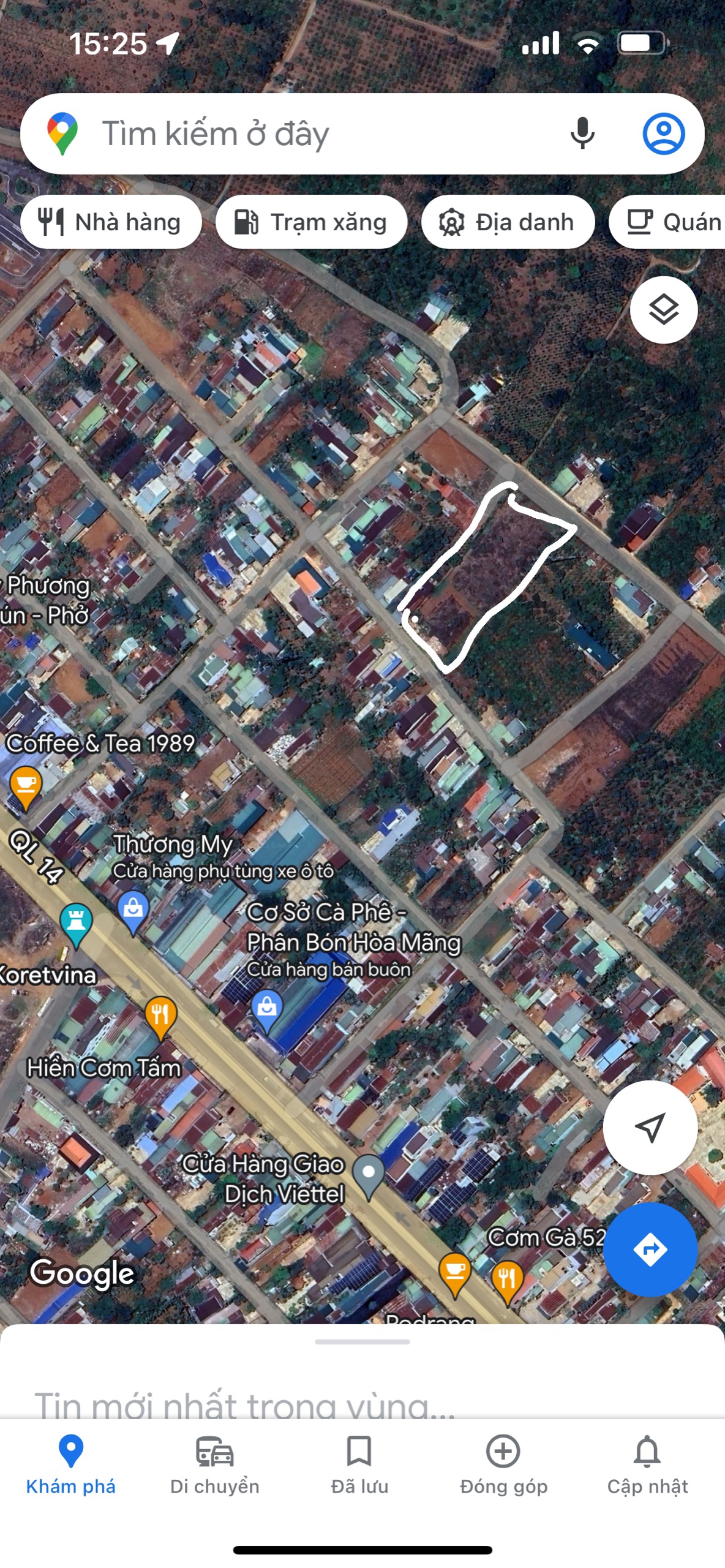Toggle the Nhà hàng filter chip
Image resolution: width=725 pixels, height=1568 pixels.
point(112,222)
